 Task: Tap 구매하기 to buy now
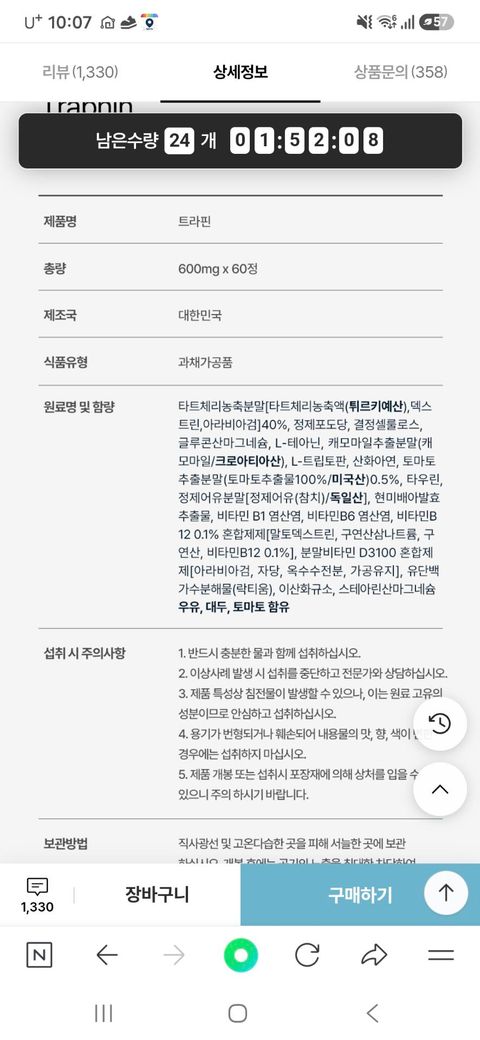click(360, 895)
